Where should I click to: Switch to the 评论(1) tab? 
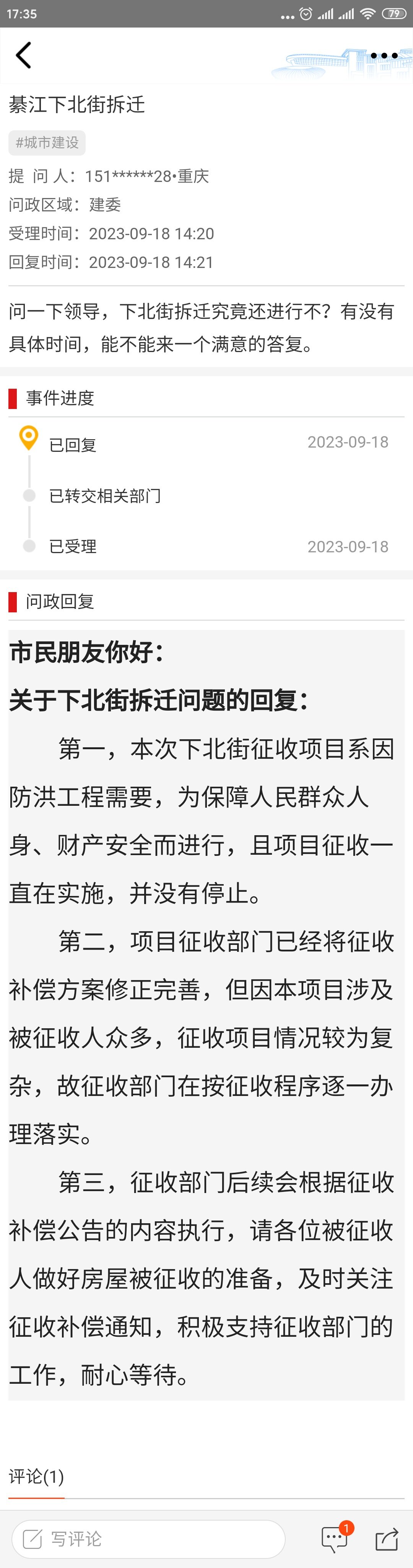36,1477
